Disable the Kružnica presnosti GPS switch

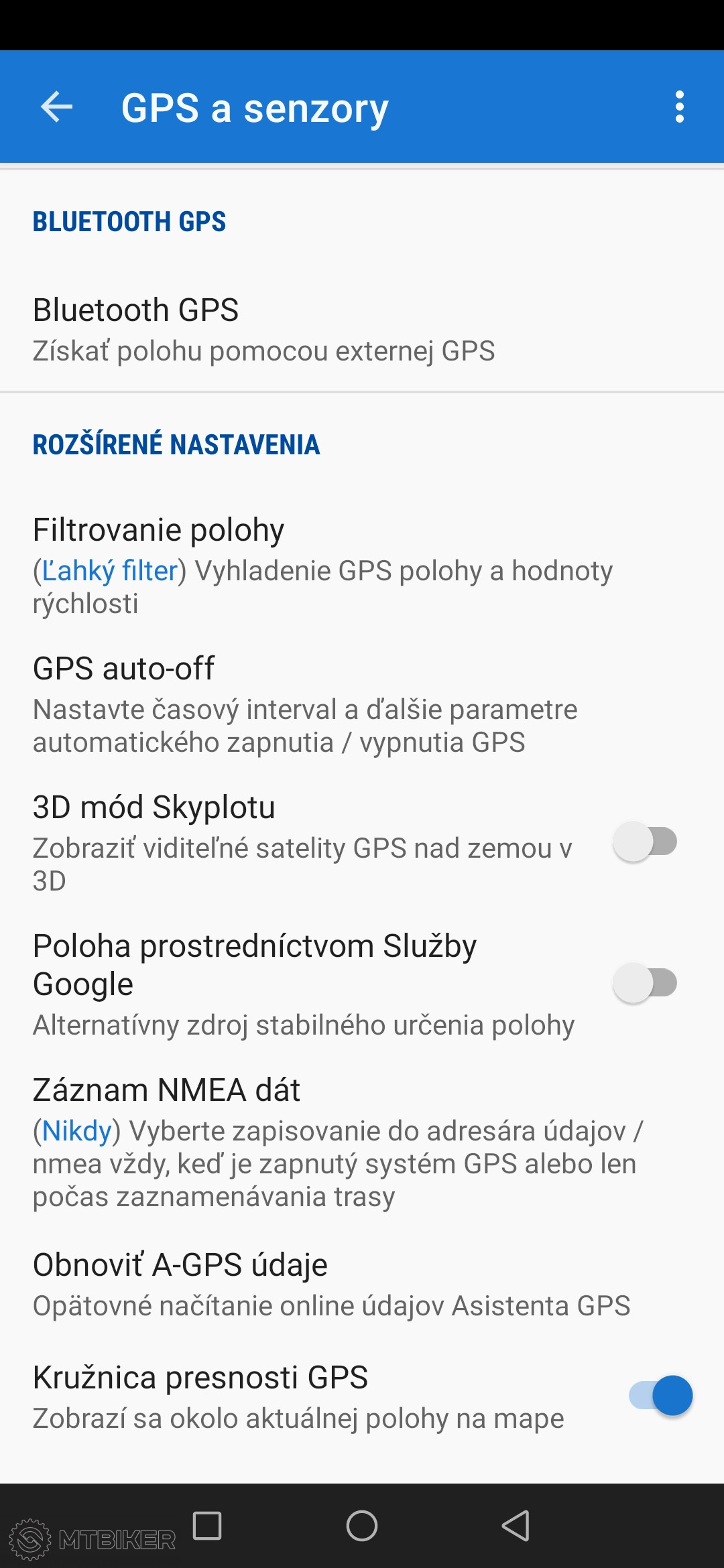pyautogui.click(x=661, y=1396)
